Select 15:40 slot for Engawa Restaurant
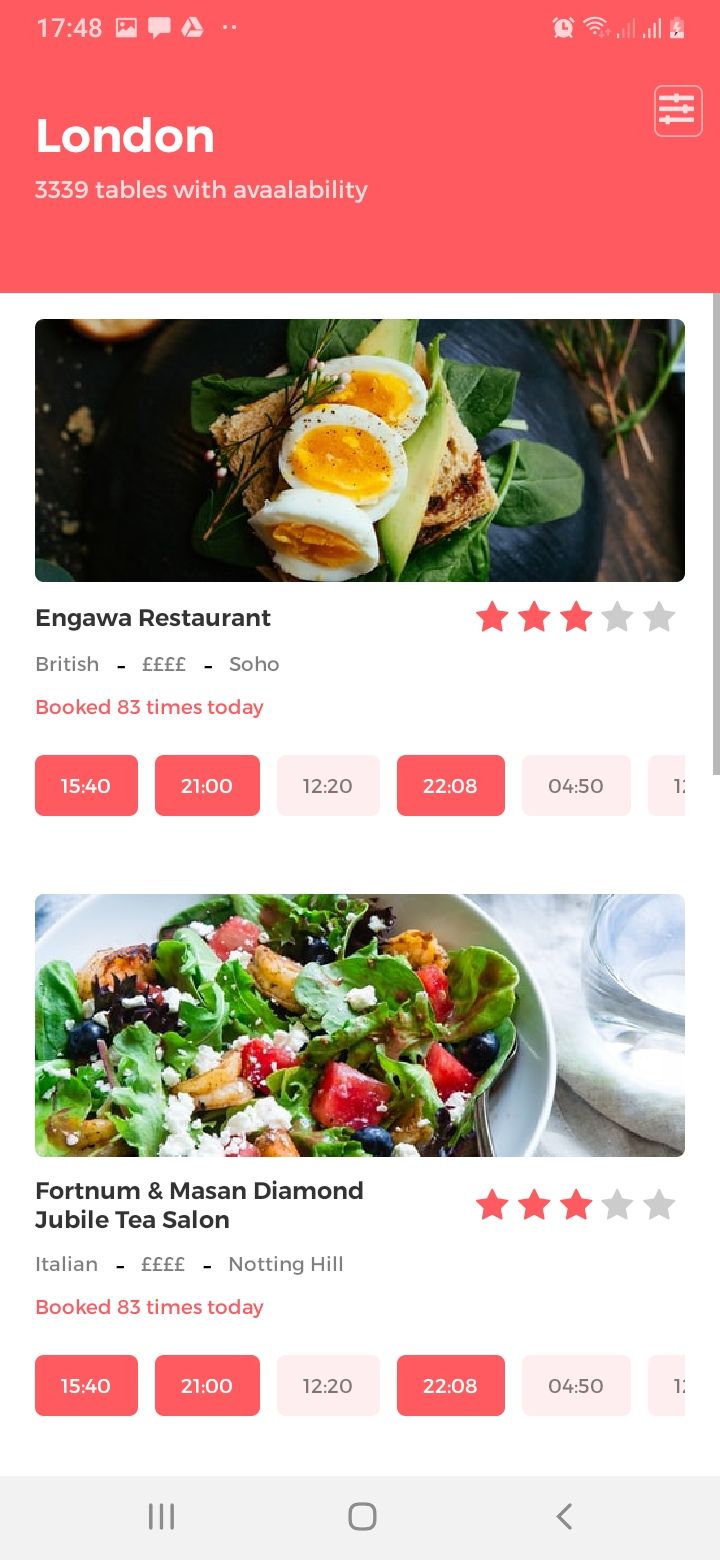 click(86, 786)
